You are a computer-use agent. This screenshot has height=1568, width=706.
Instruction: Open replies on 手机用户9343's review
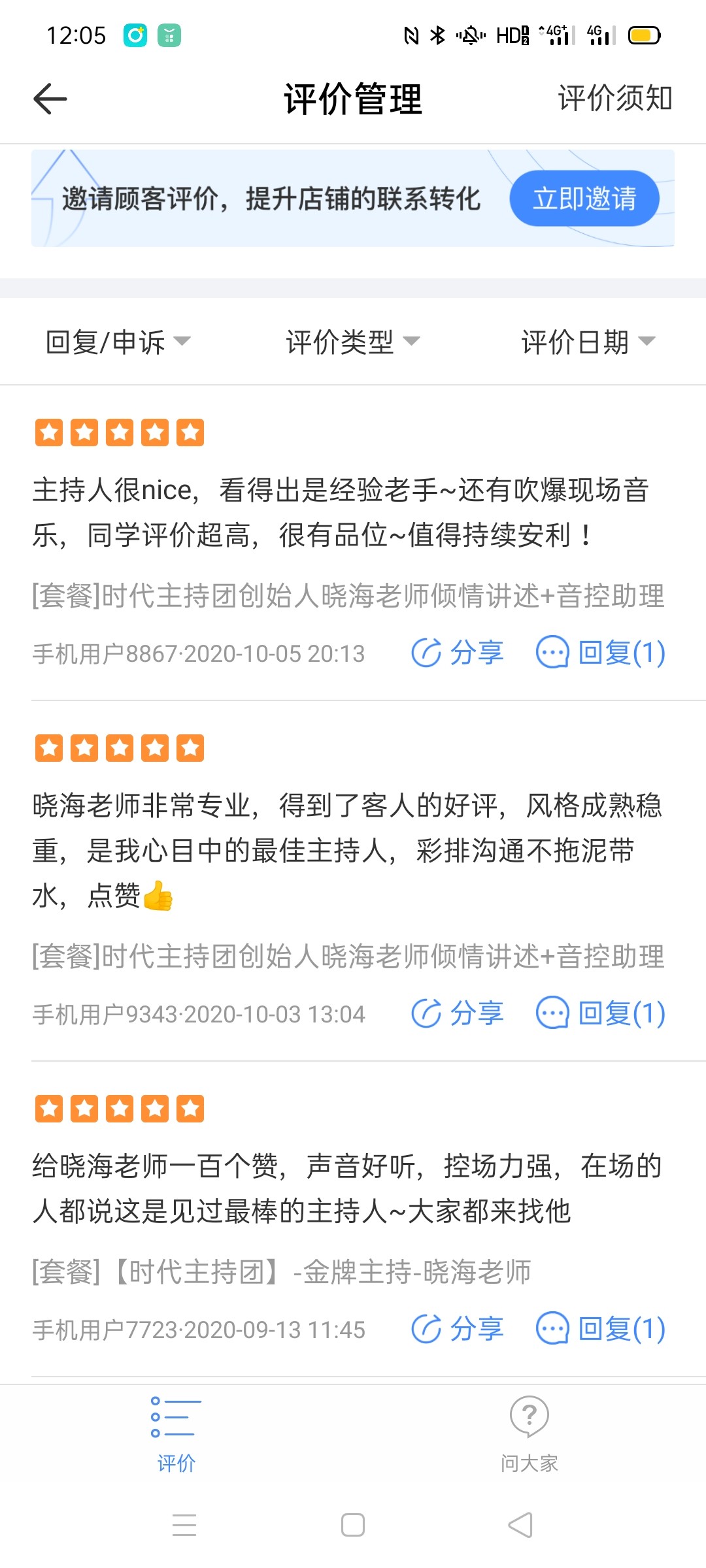pyautogui.click(x=601, y=1013)
